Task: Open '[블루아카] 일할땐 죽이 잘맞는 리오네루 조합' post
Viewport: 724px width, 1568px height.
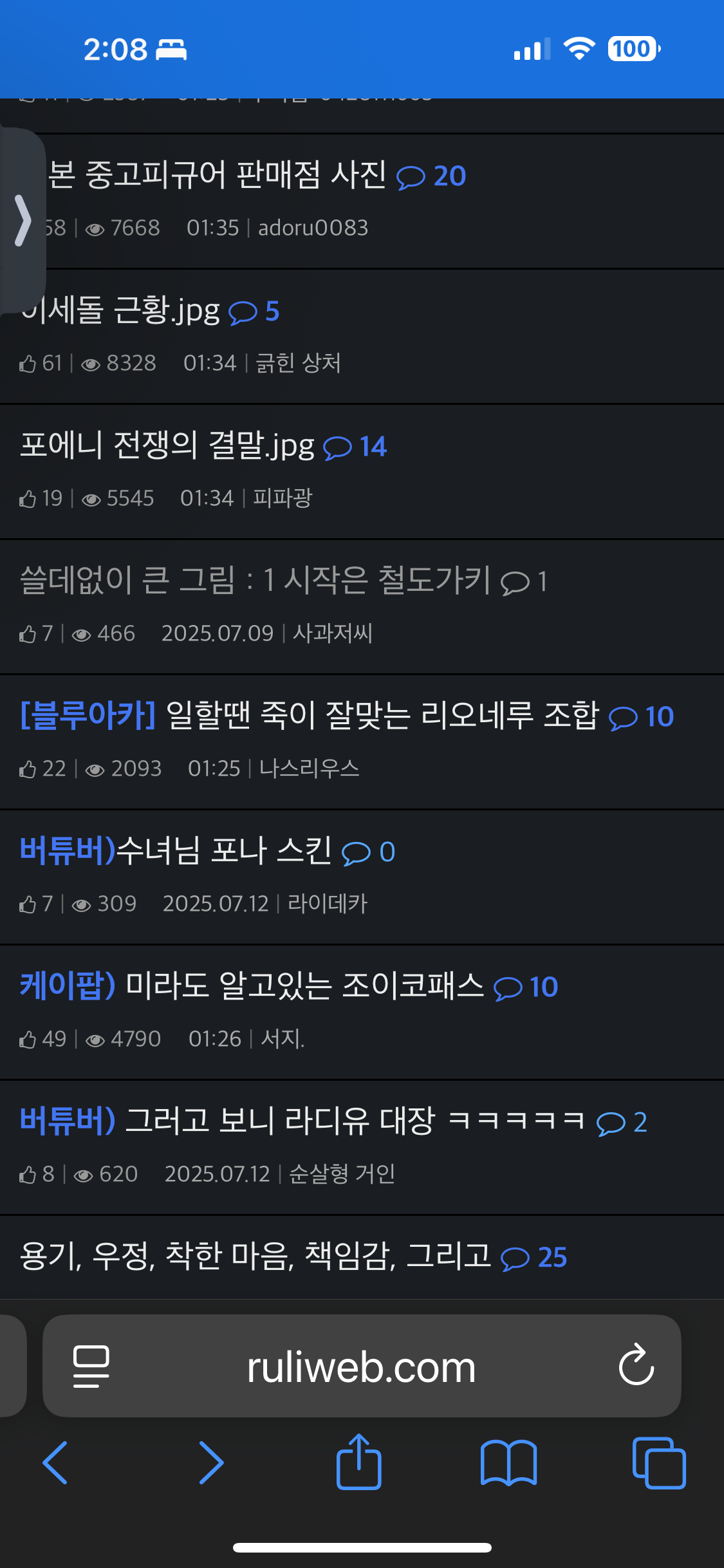Action: coord(310,716)
